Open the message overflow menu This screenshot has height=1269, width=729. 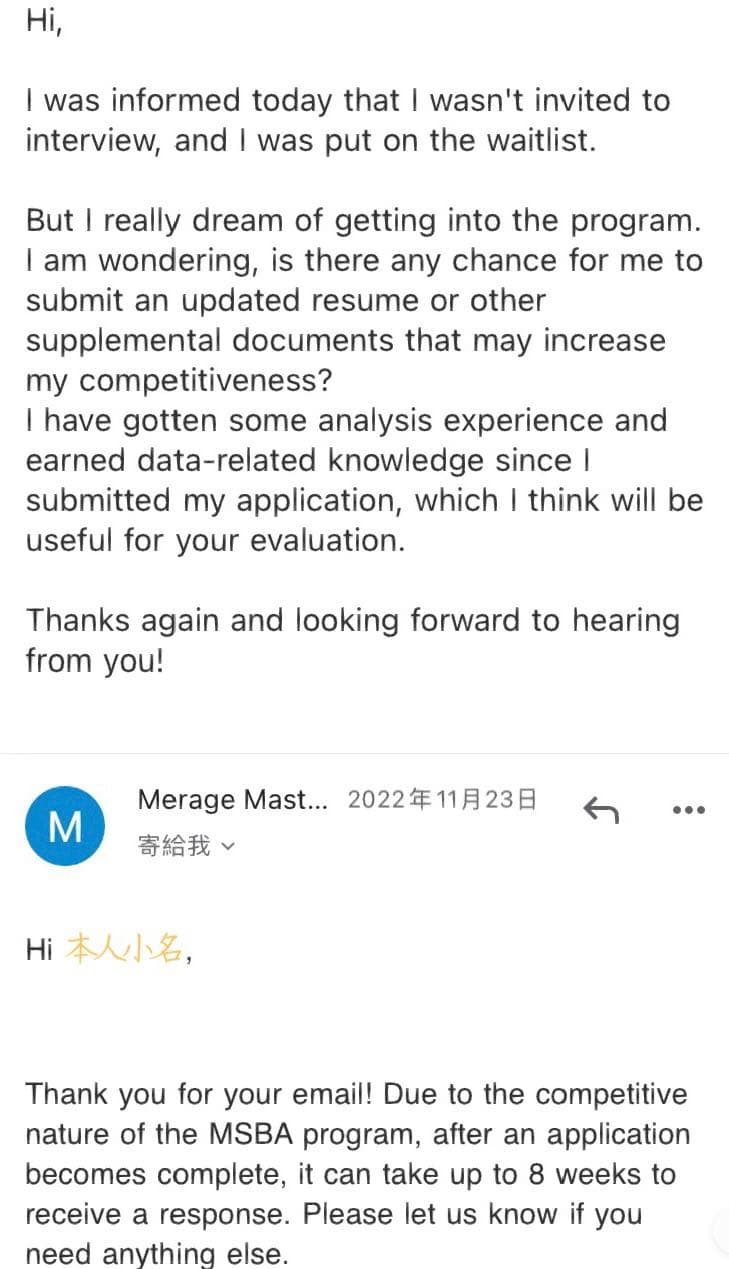pyautogui.click(x=689, y=810)
